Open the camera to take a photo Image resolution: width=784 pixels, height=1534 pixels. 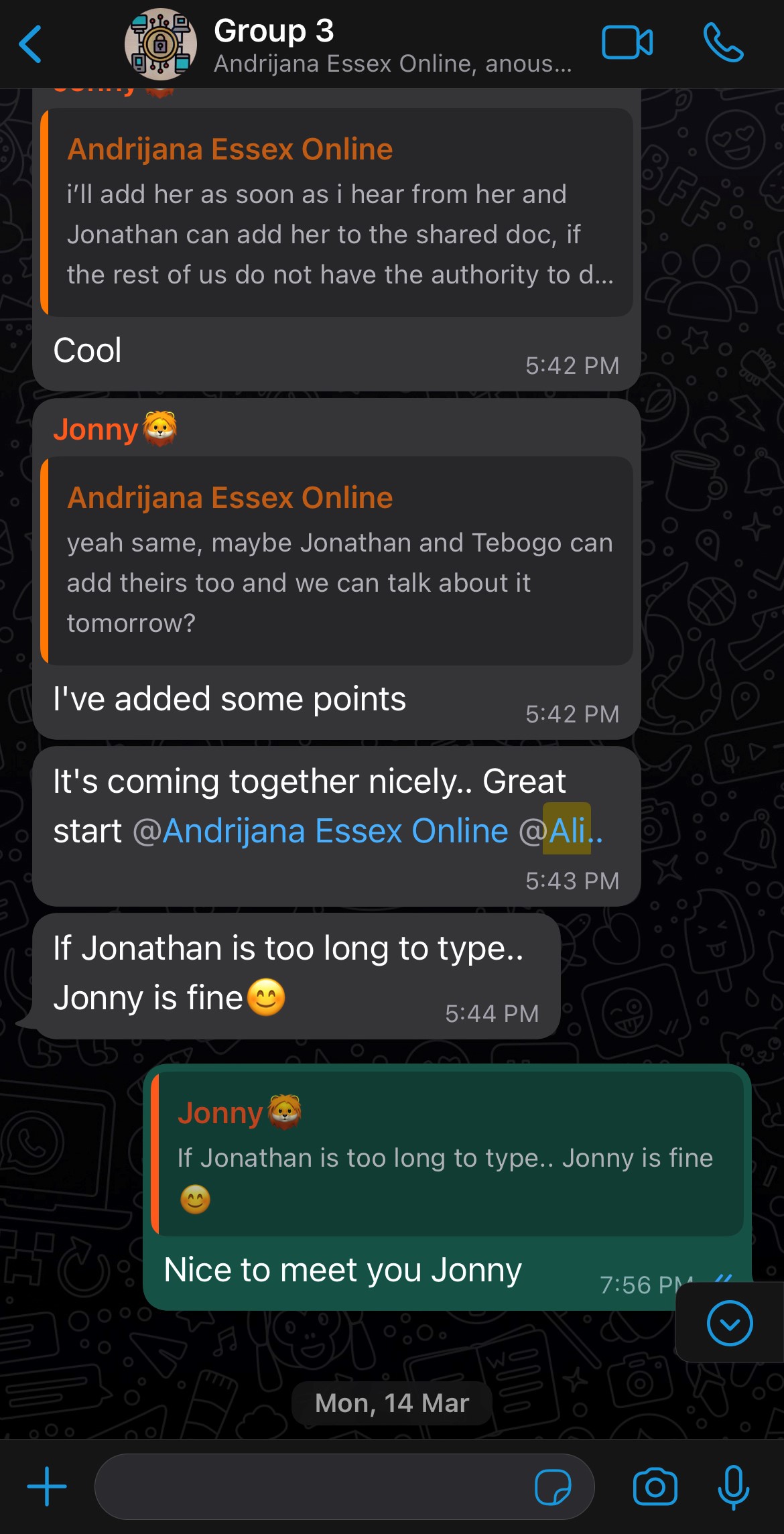pos(655,1486)
